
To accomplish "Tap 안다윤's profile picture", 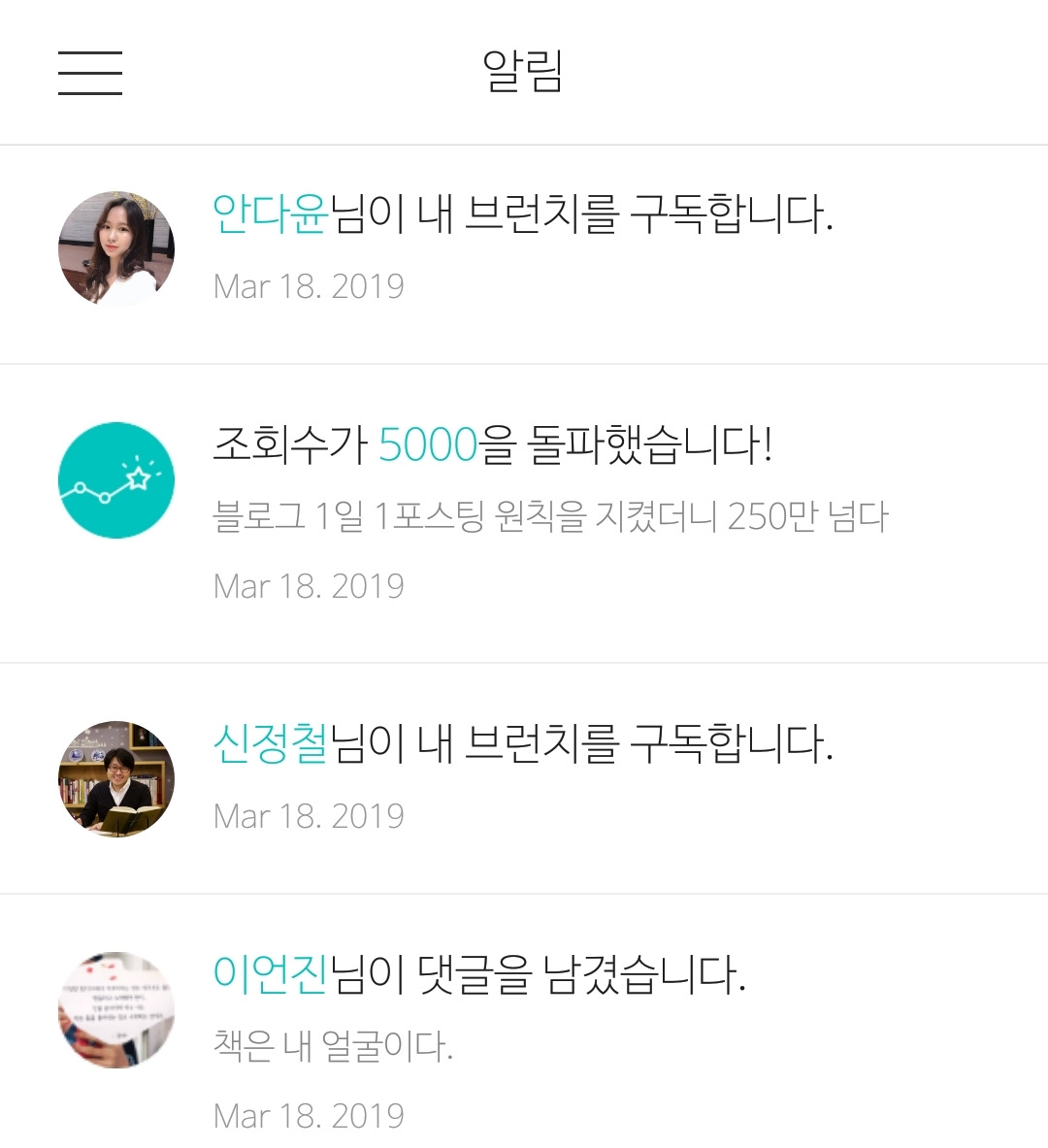I will point(116,249).
